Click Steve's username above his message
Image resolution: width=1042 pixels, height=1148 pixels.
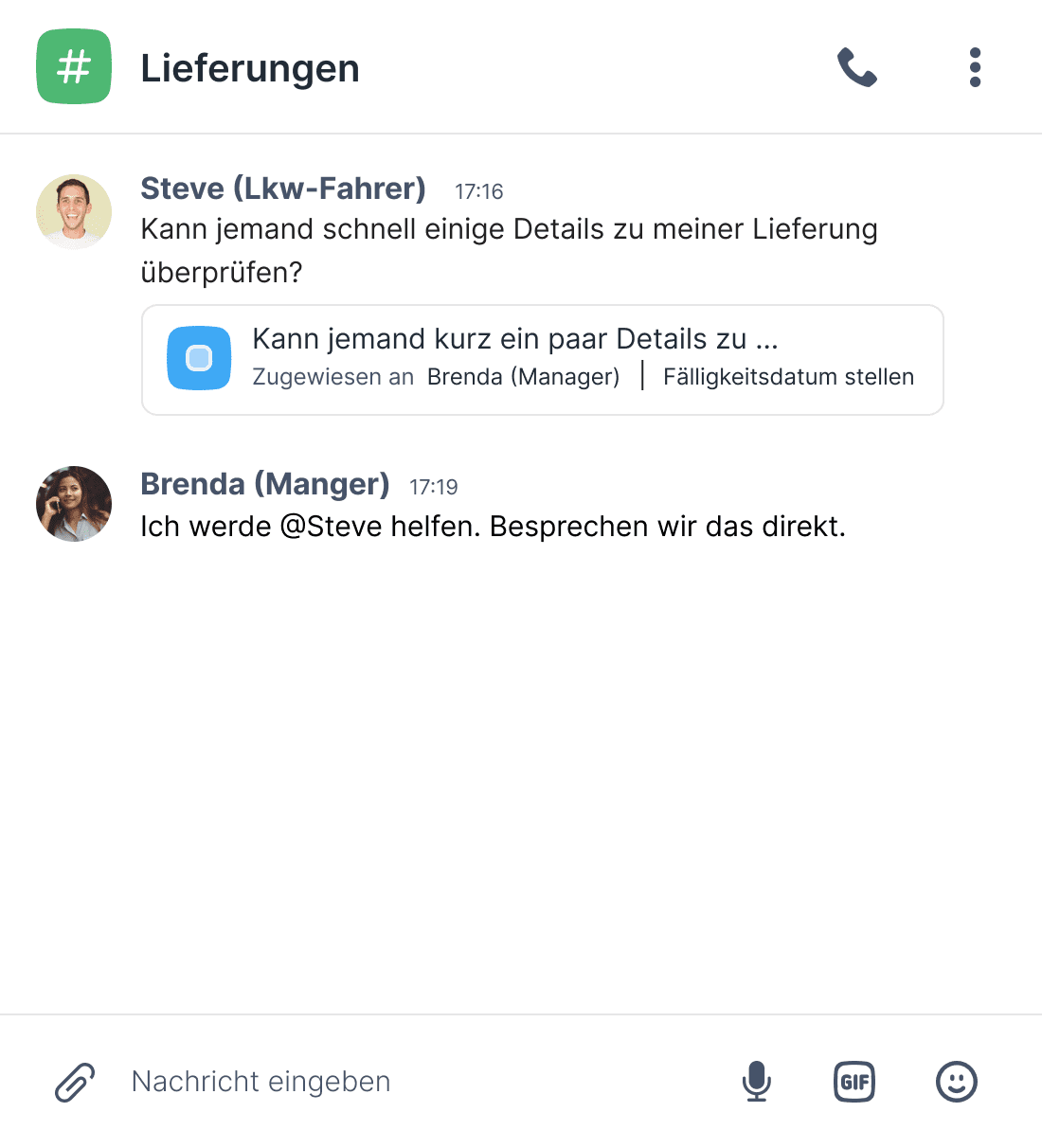(283, 188)
